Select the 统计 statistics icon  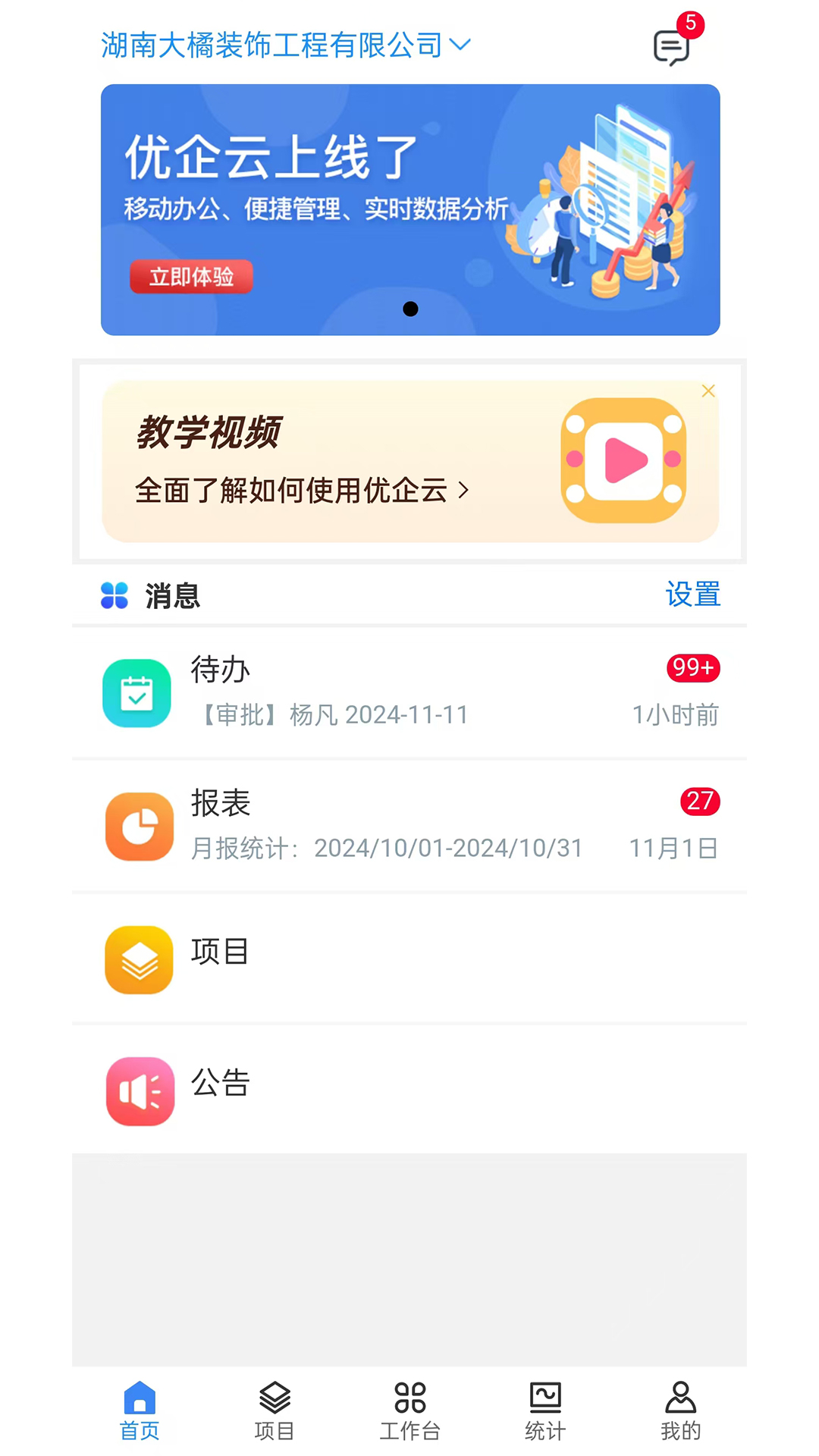[545, 1398]
